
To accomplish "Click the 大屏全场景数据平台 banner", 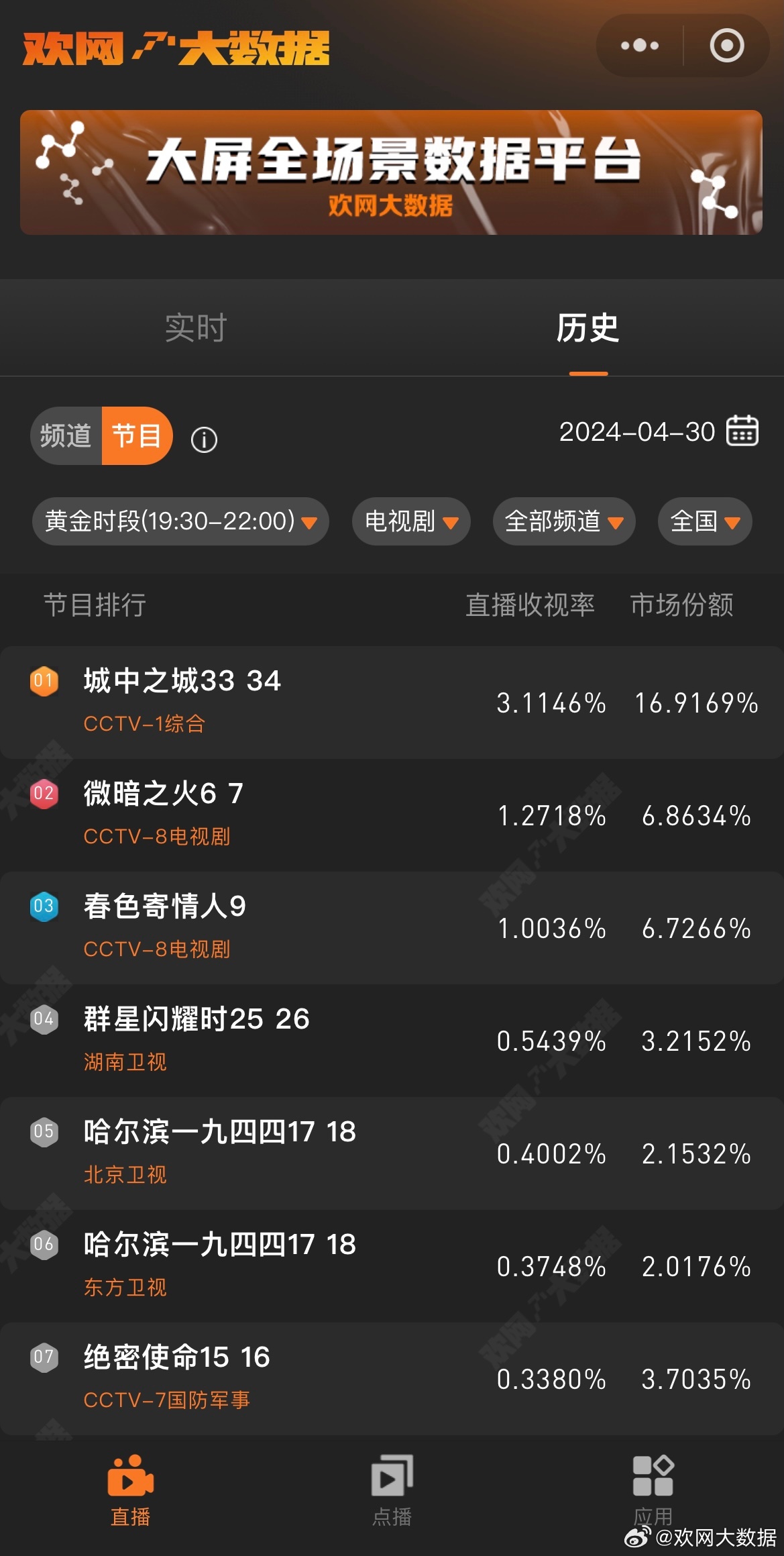I will click(x=392, y=172).
